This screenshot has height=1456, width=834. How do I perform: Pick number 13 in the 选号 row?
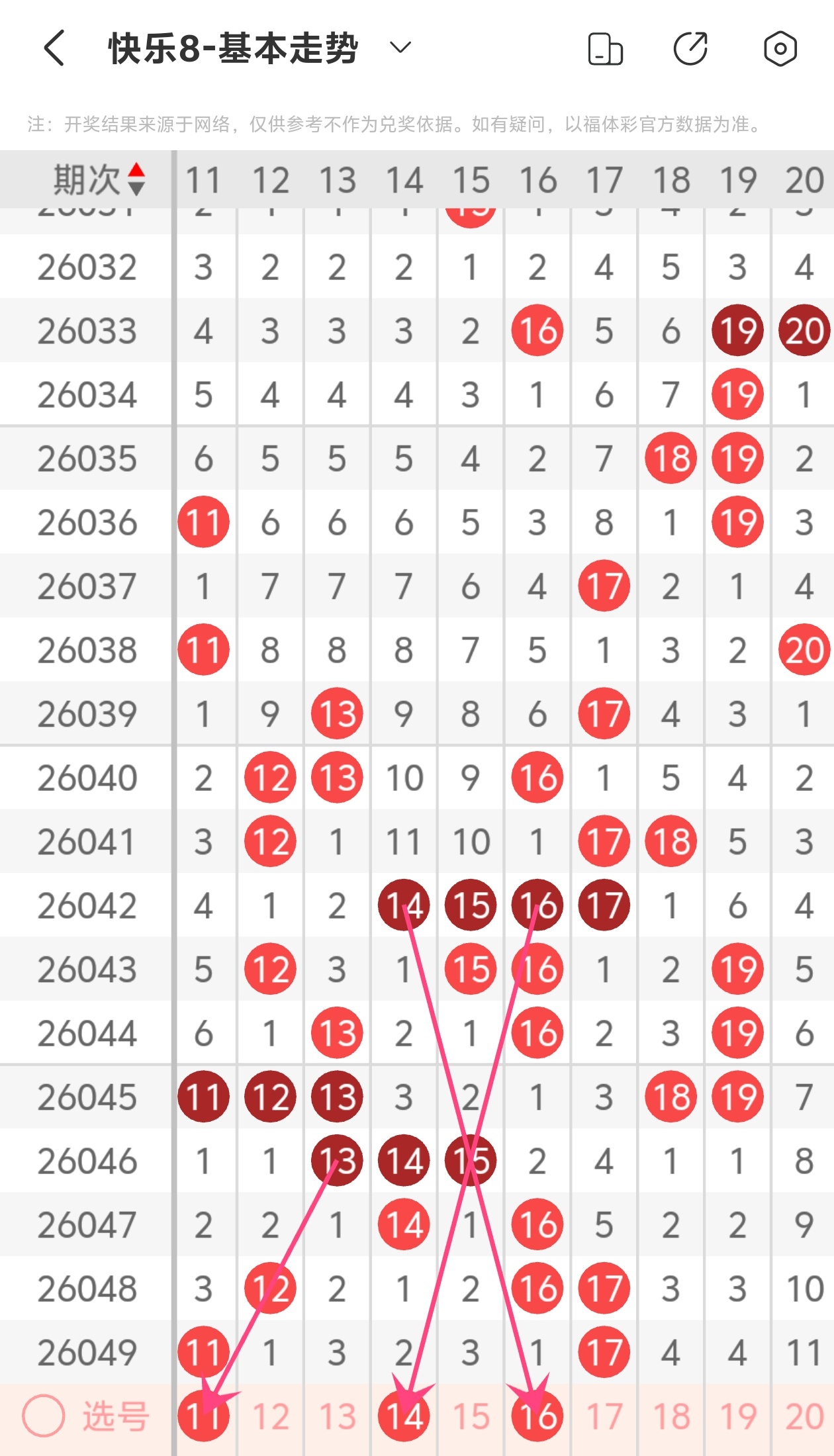pyautogui.click(x=337, y=1416)
